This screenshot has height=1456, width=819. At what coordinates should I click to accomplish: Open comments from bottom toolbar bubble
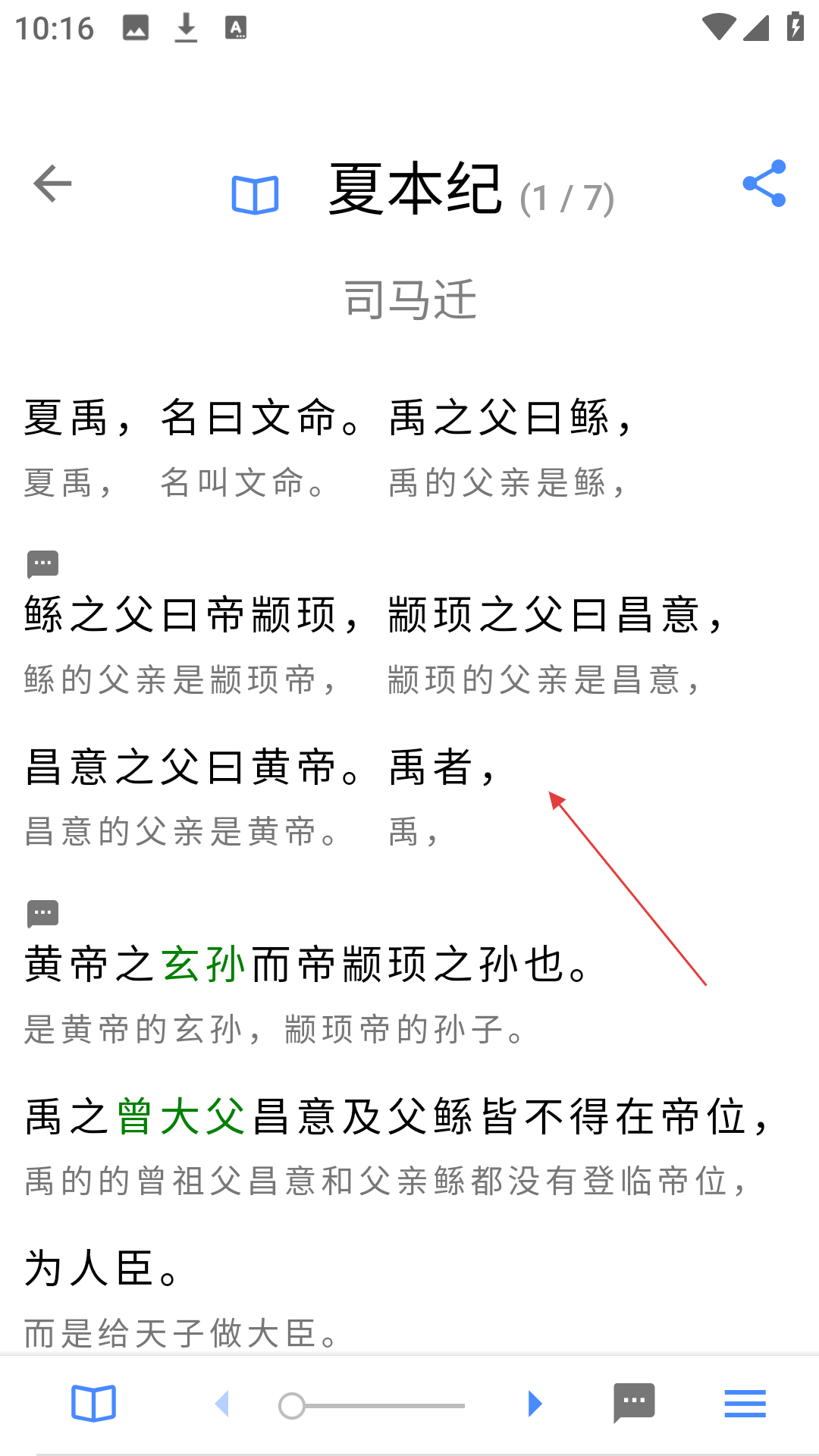coord(634,1404)
